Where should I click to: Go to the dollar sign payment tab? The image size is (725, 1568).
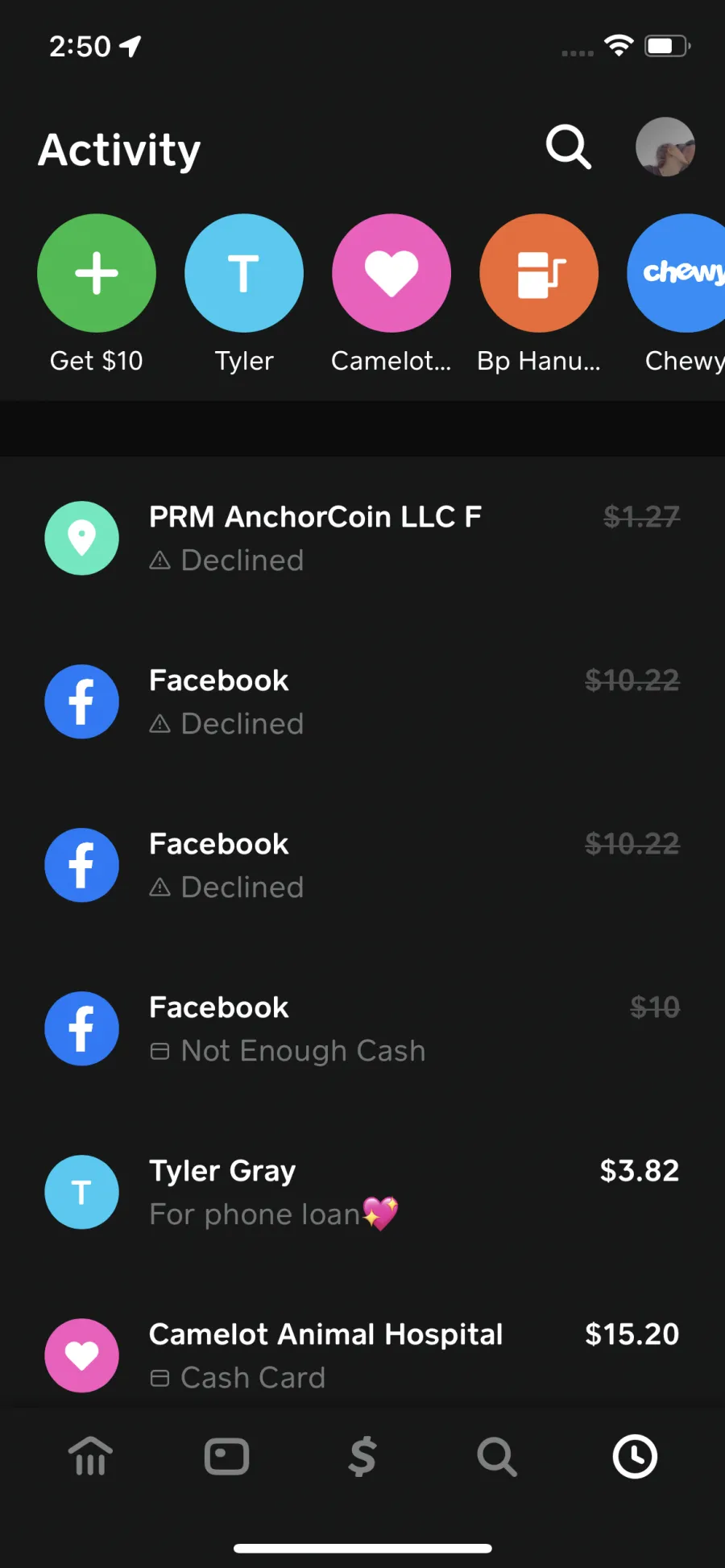coord(362,1456)
